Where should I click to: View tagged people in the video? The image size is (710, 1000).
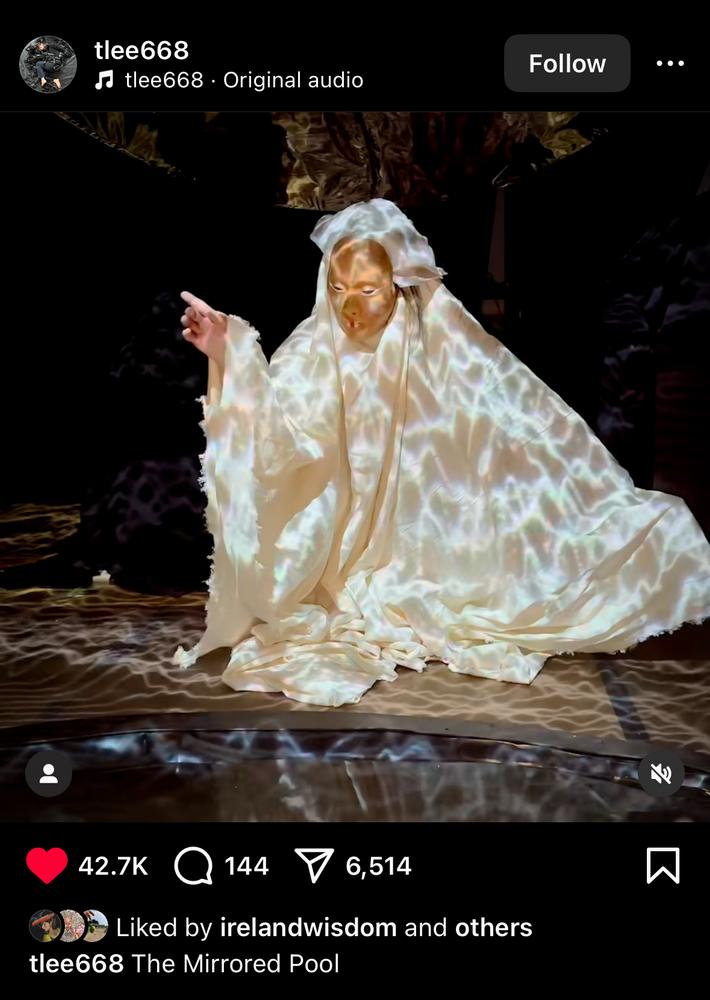tap(48, 773)
